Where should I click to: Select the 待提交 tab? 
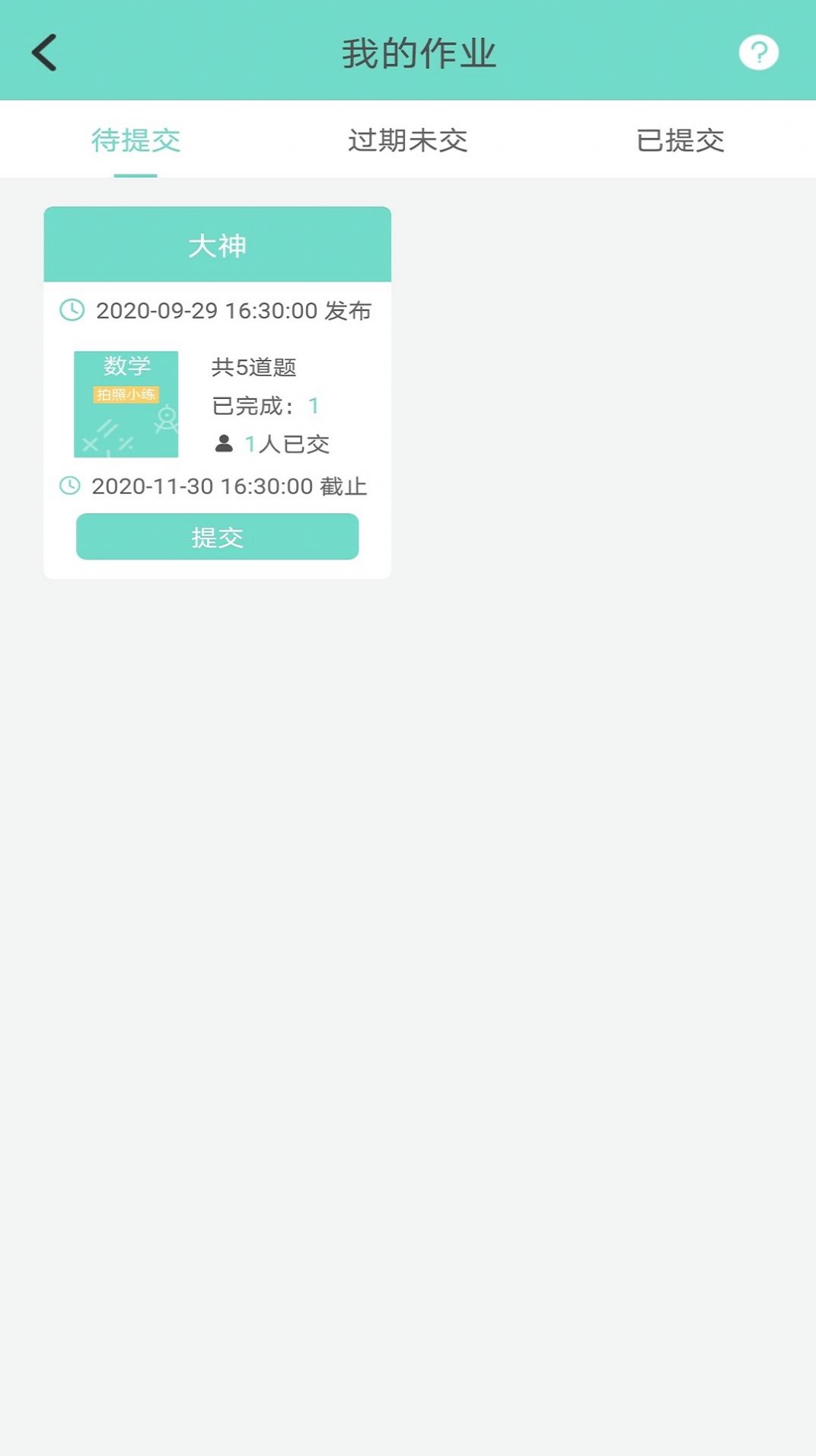(x=135, y=140)
